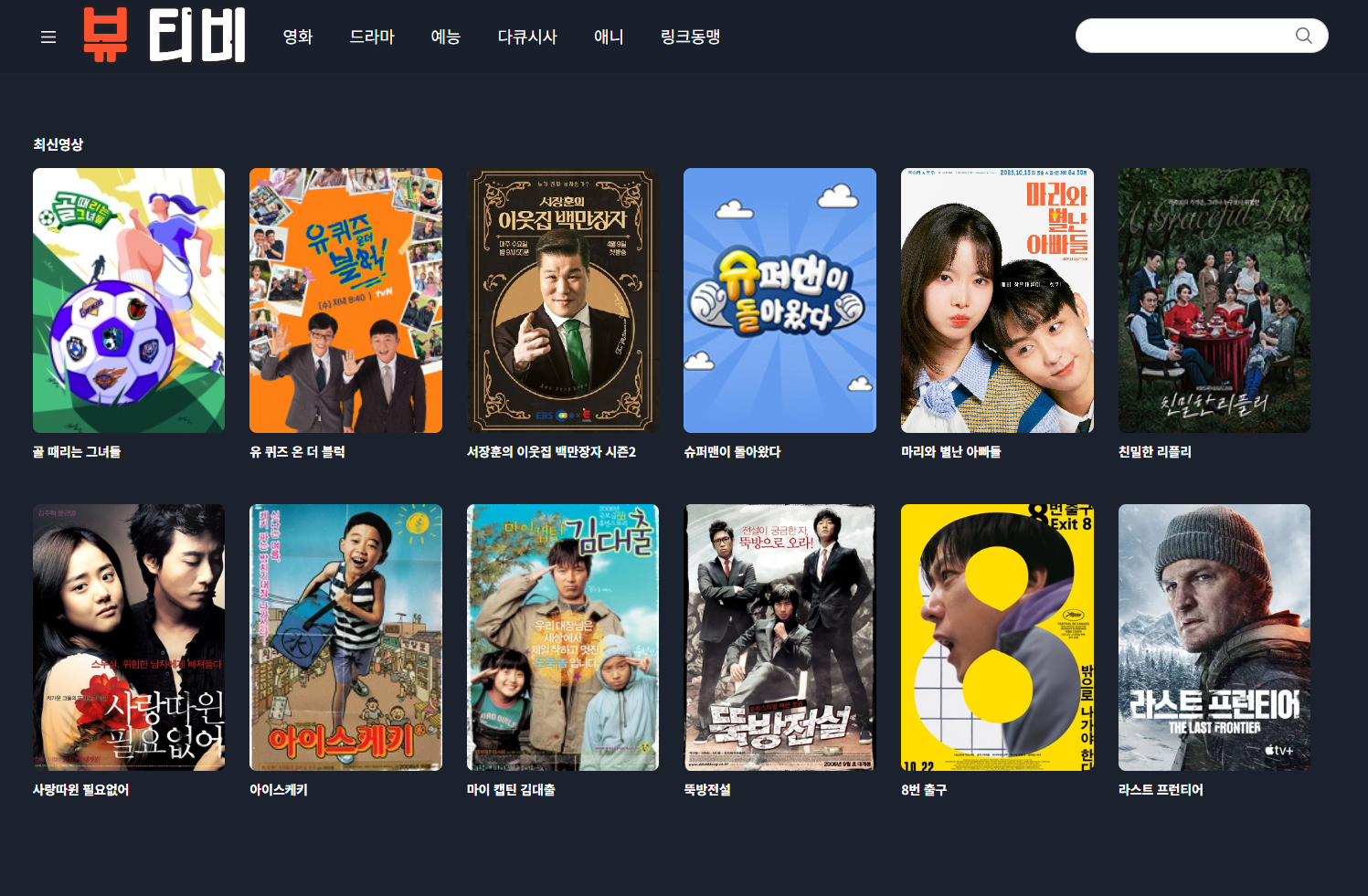Go to the 영화 category

[x=298, y=37]
